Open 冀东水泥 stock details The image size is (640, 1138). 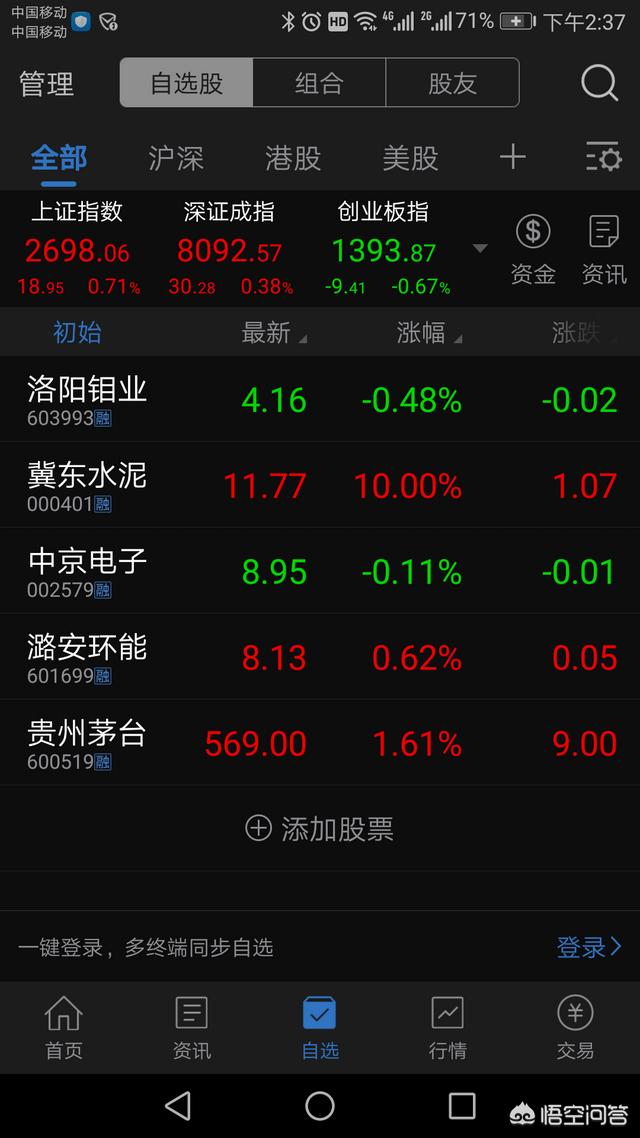(x=320, y=485)
